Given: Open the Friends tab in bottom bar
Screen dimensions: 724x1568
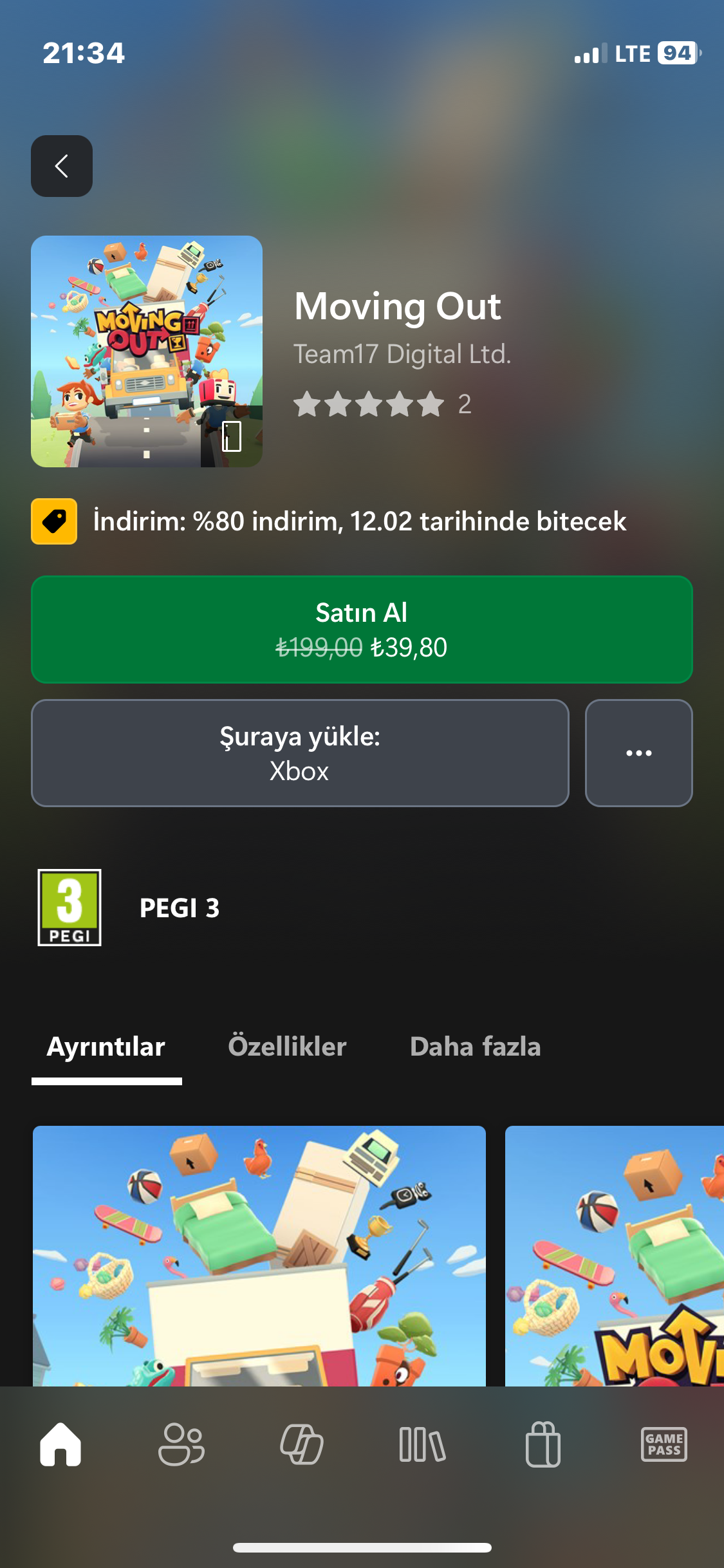Looking at the screenshot, I should 181,1444.
